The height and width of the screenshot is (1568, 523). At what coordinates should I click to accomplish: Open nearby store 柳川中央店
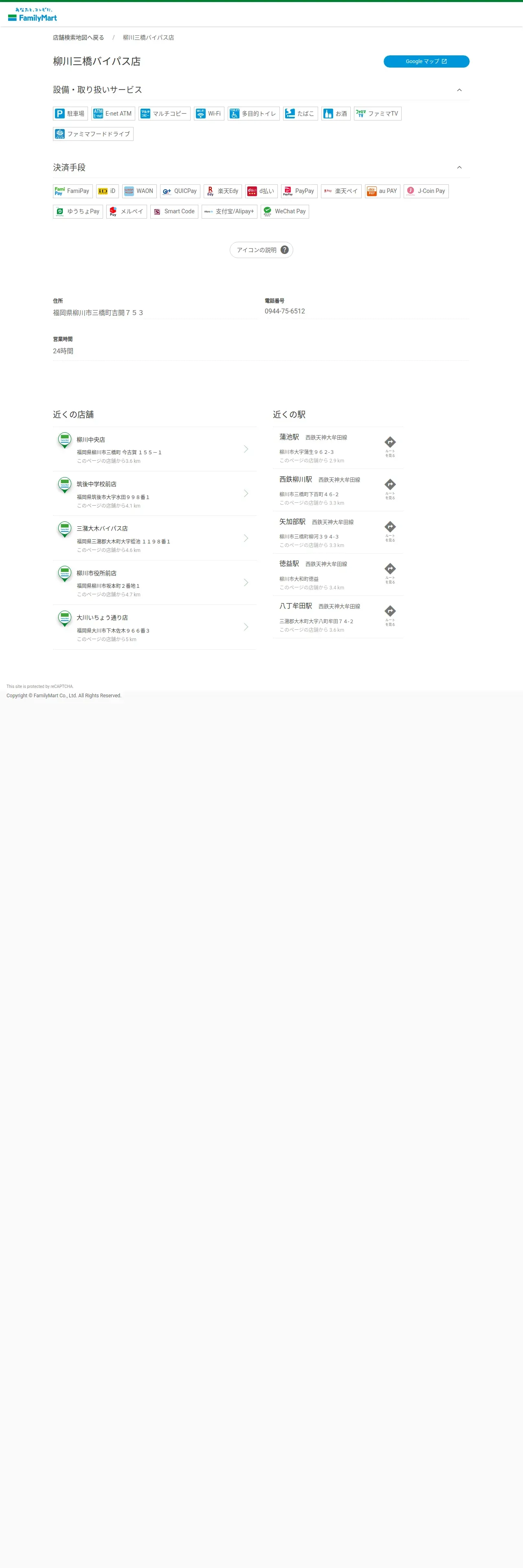154,449
